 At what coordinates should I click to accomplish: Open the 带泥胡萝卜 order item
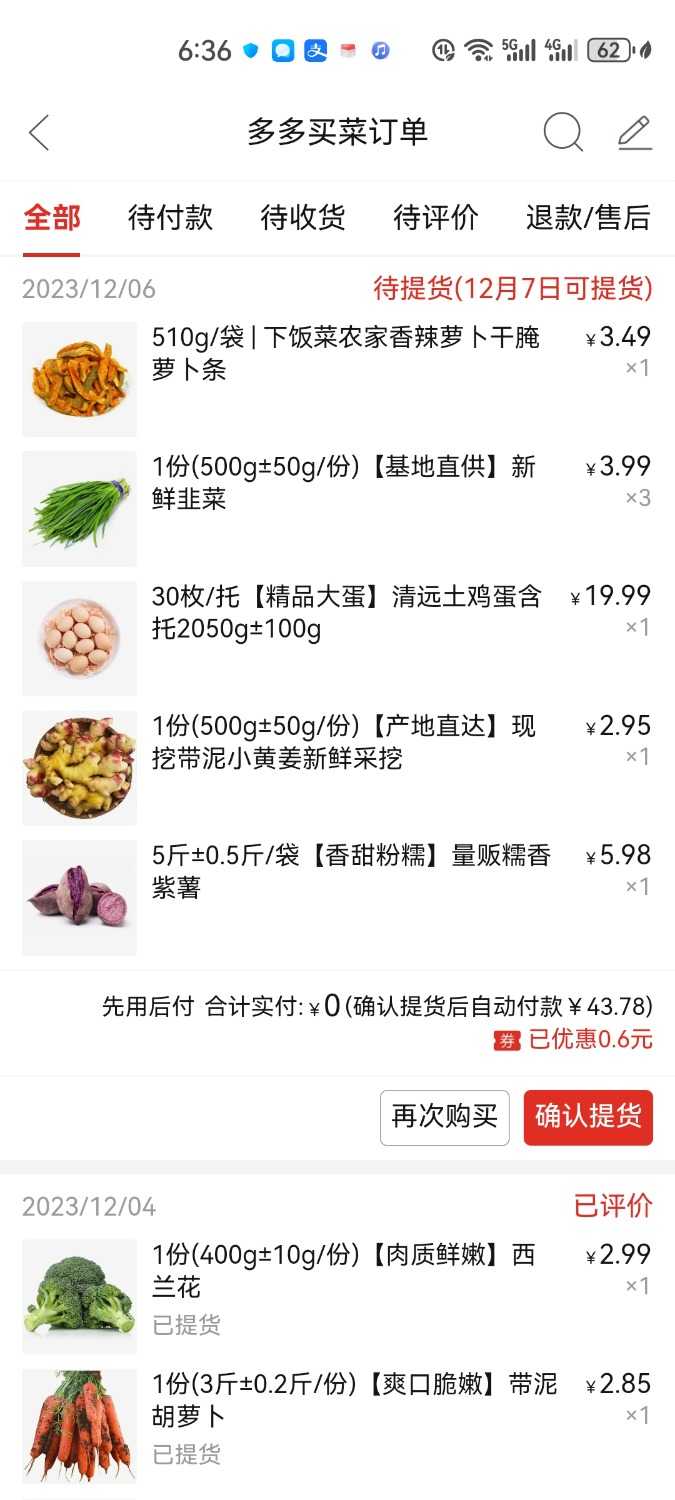pyautogui.click(x=345, y=1401)
